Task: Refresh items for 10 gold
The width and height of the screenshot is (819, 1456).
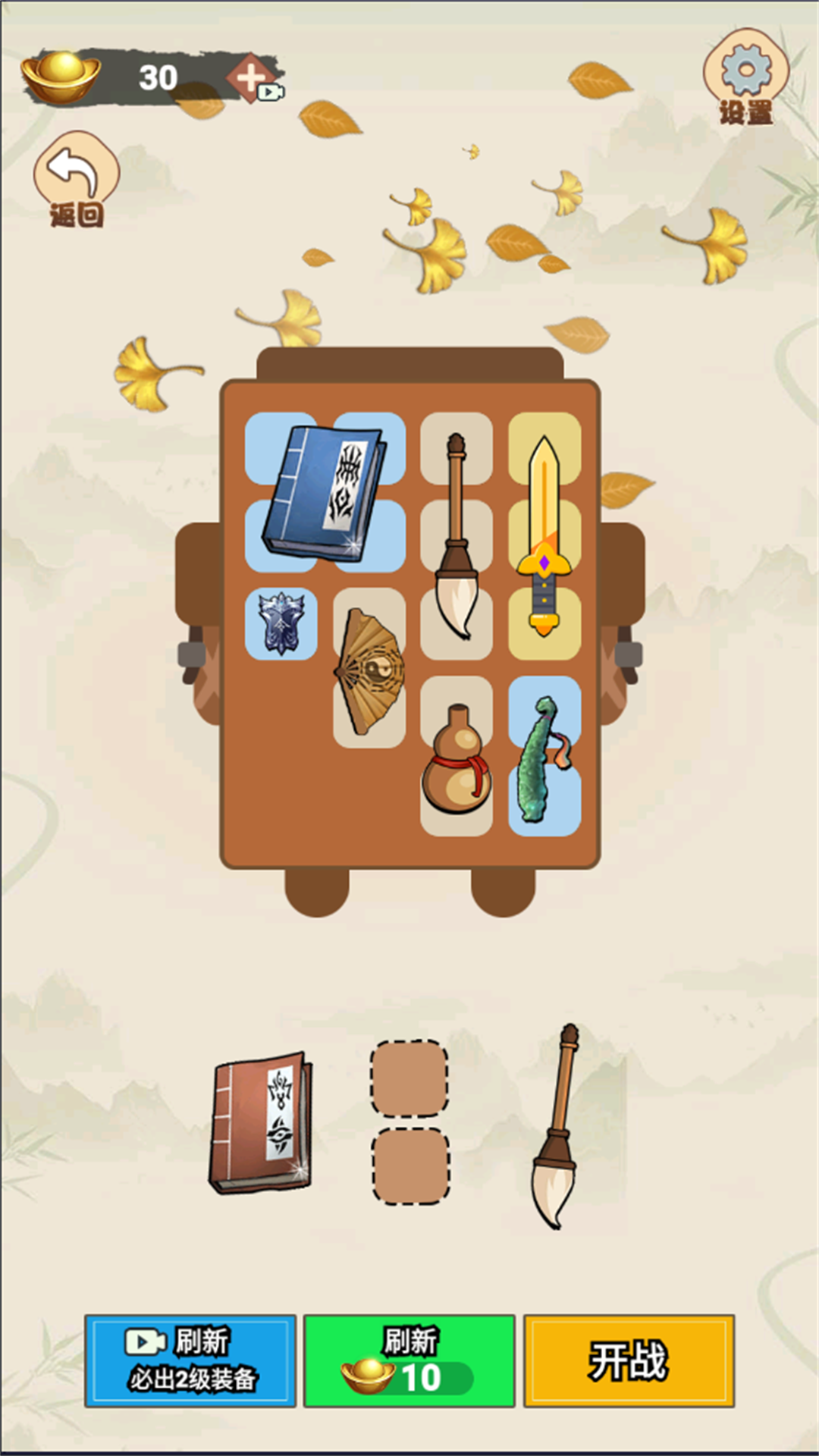Action: [409, 1360]
